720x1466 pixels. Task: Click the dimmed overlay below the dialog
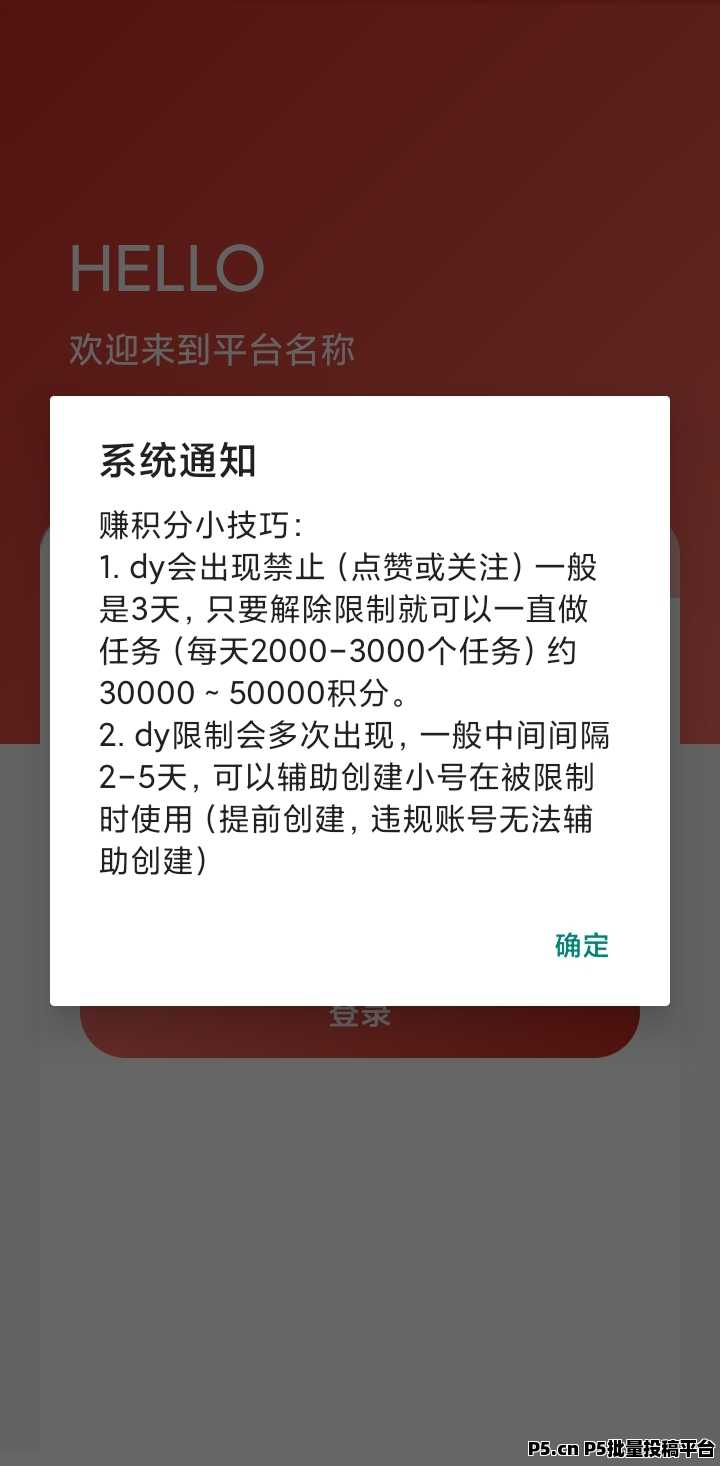click(x=360, y=1200)
